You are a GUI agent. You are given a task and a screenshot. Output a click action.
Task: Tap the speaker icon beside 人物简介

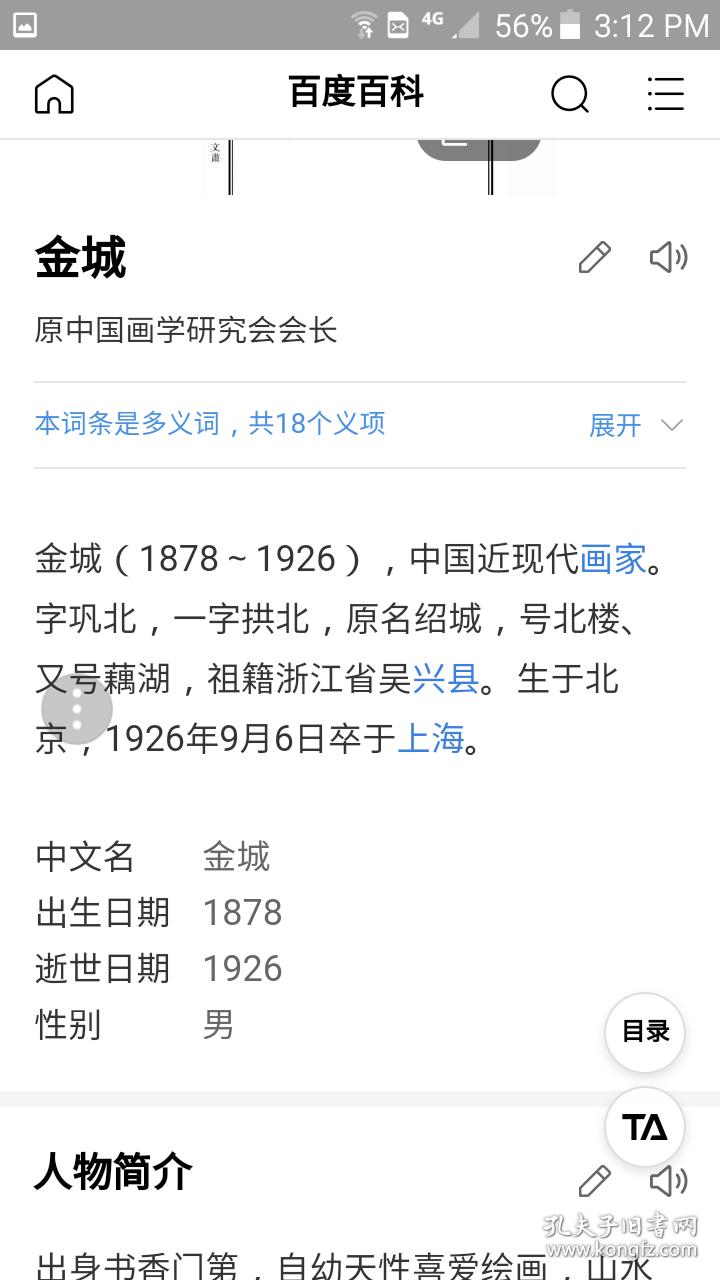point(668,1182)
